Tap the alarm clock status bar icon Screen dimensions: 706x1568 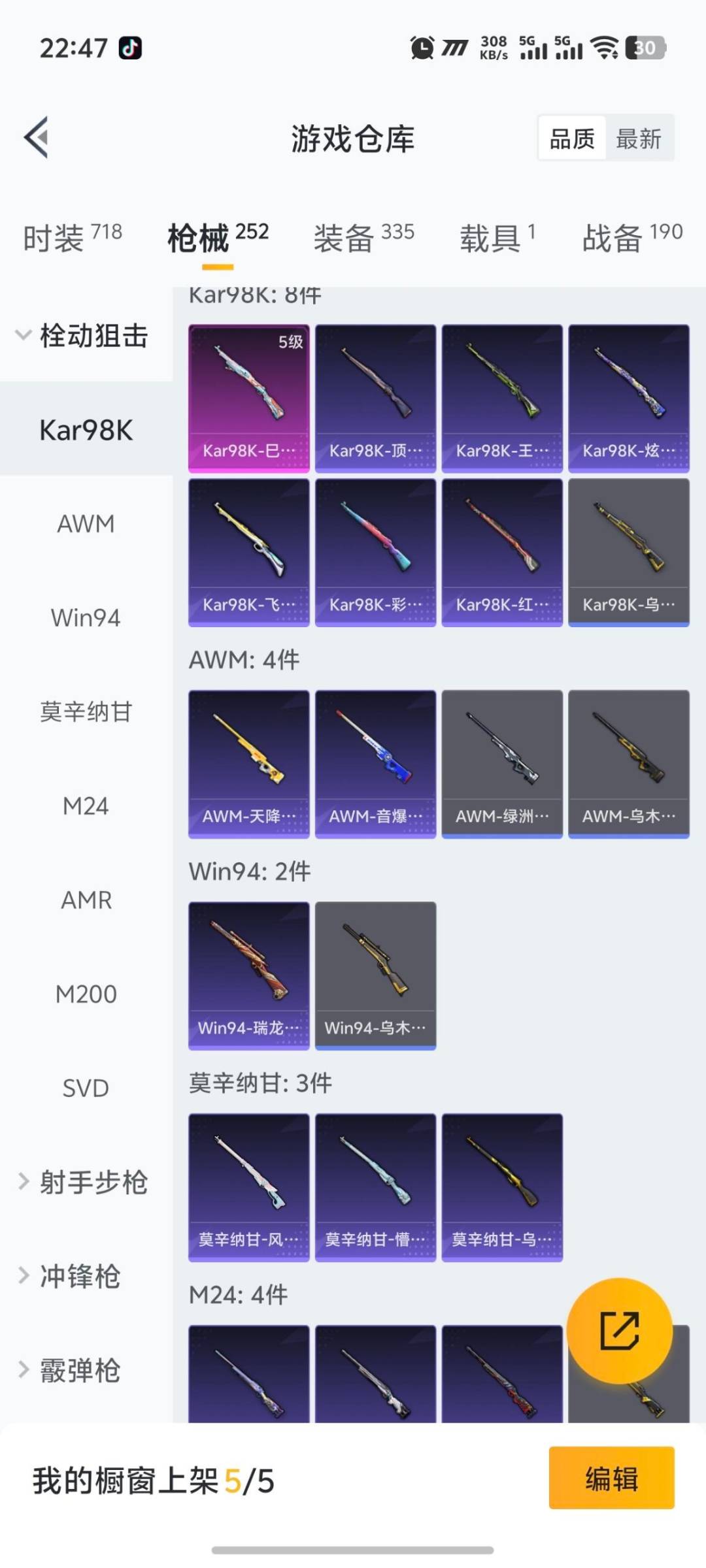(421, 48)
